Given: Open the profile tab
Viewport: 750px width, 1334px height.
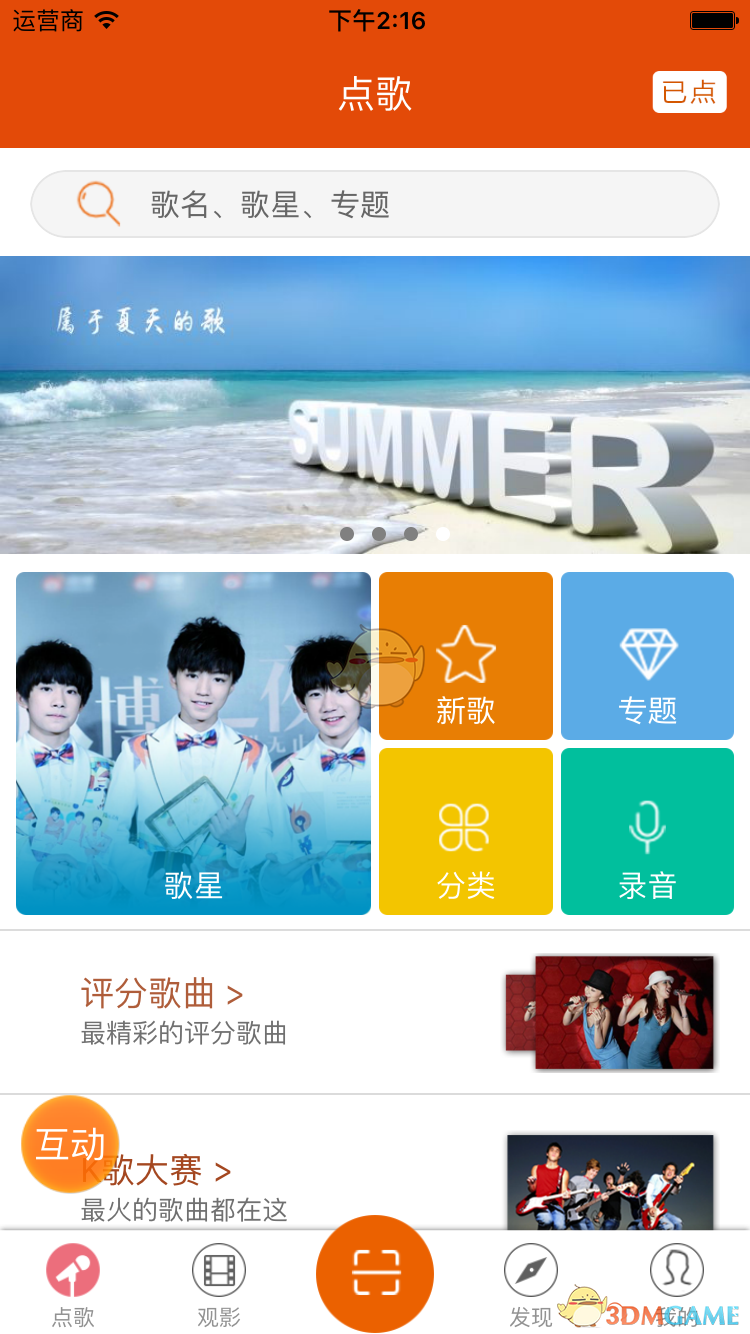Looking at the screenshot, I should point(677,1285).
